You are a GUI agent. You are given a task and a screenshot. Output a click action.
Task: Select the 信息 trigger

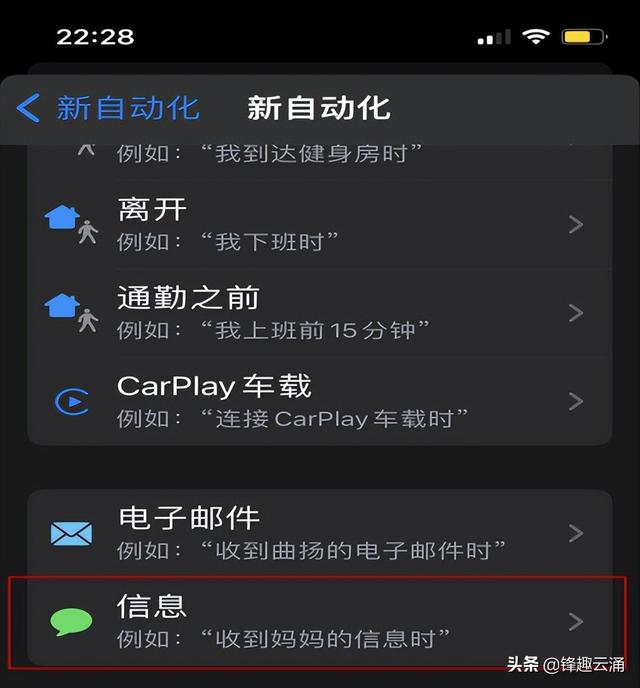tap(320, 621)
